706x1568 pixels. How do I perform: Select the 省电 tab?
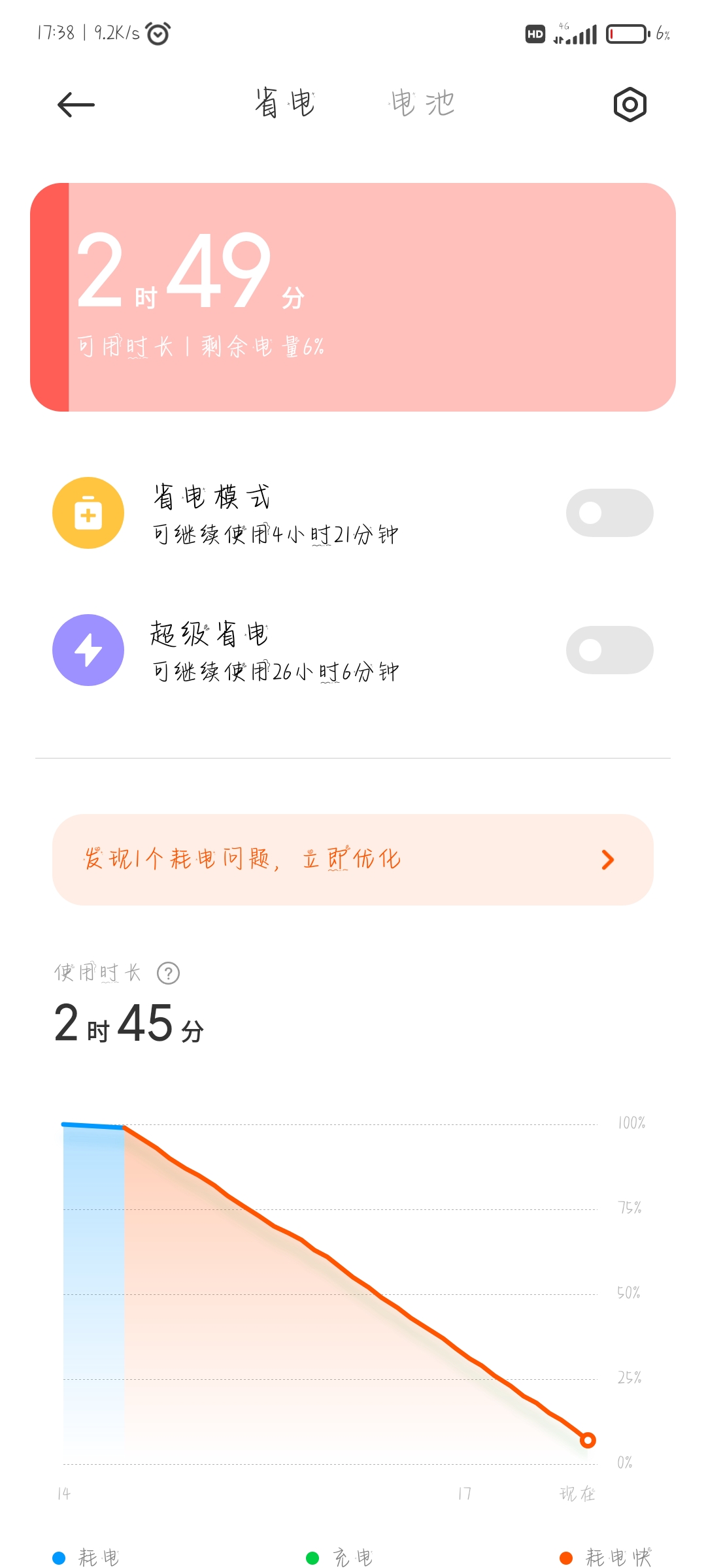point(285,103)
